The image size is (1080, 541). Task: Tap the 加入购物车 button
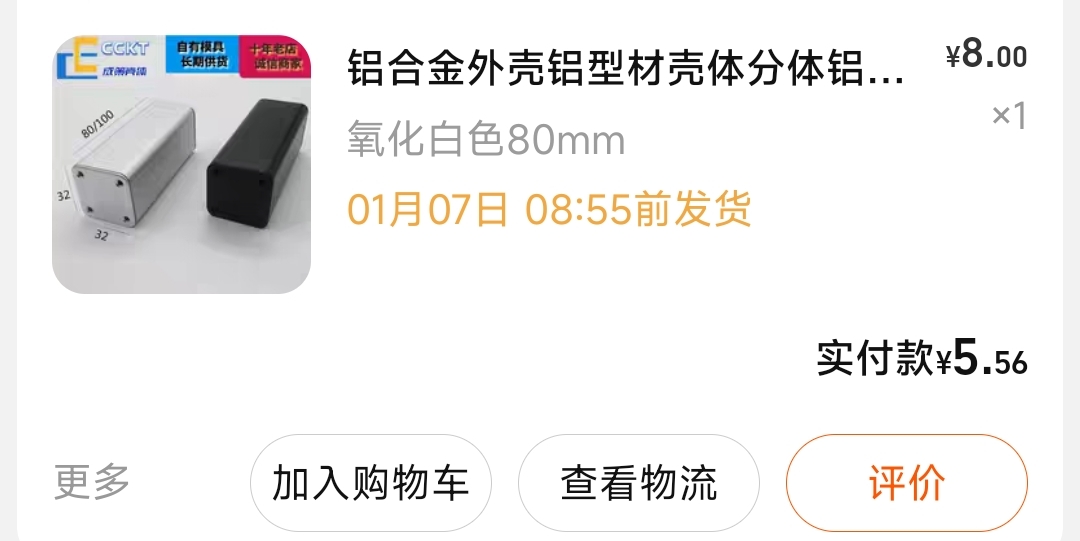point(371,483)
